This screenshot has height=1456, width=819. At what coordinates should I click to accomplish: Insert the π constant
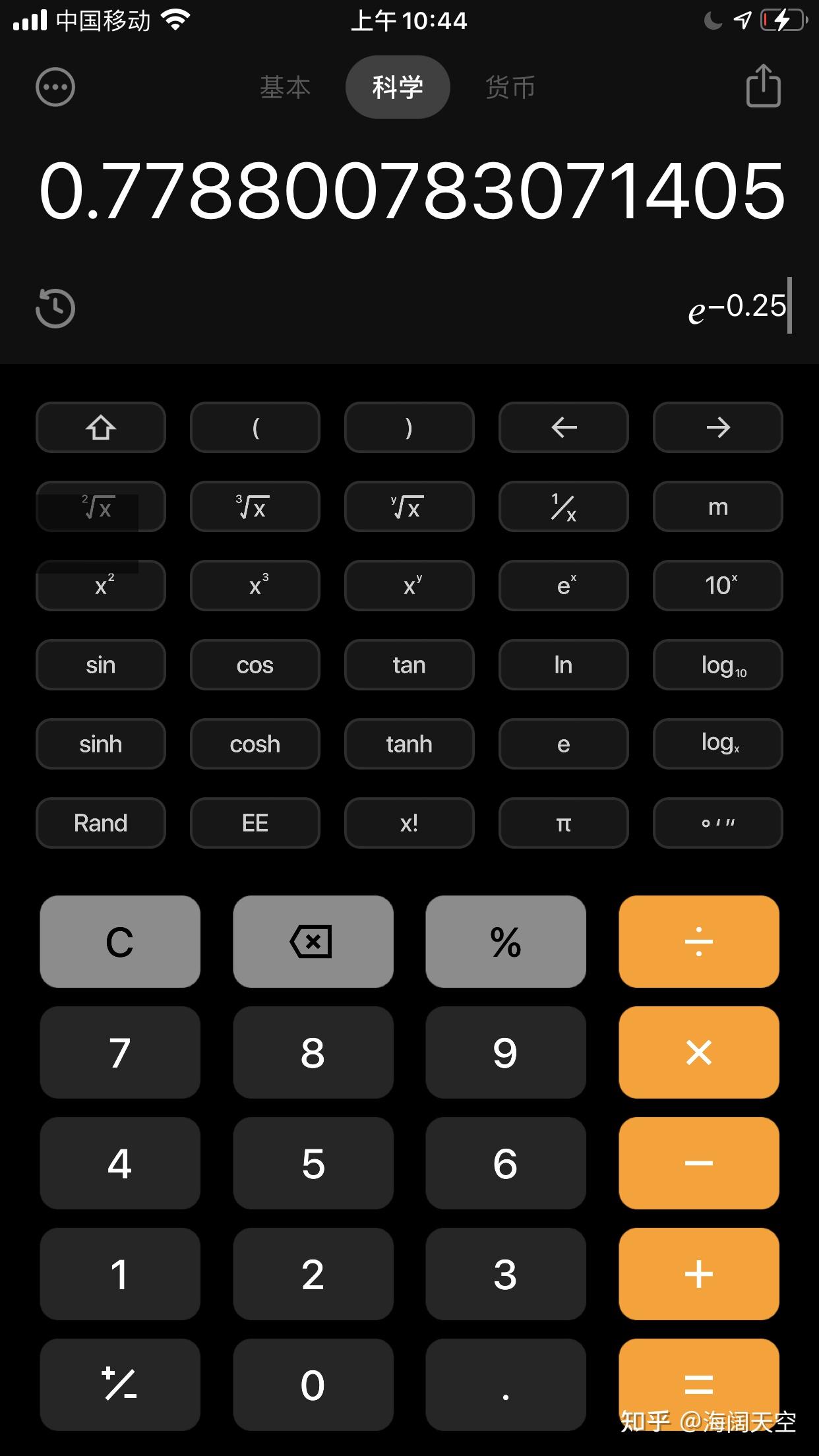point(564,823)
